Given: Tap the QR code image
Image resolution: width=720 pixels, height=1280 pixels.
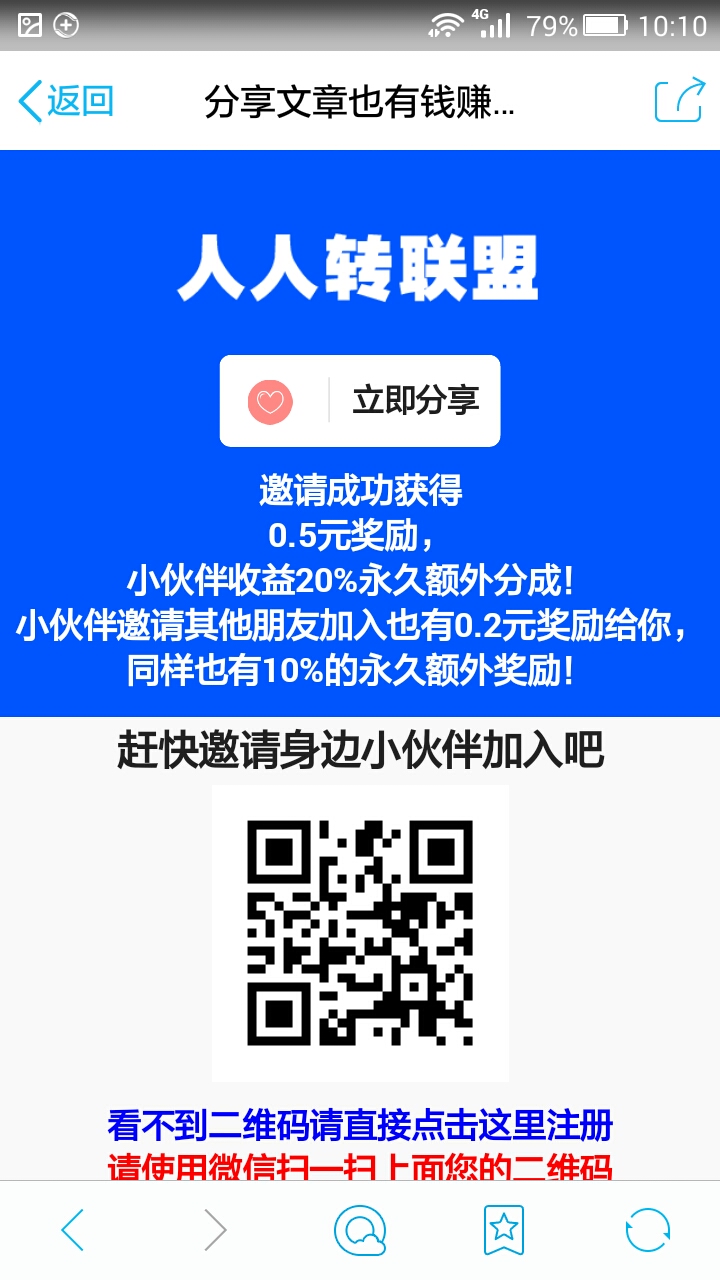Looking at the screenshot, I should [x=360, y=933].
